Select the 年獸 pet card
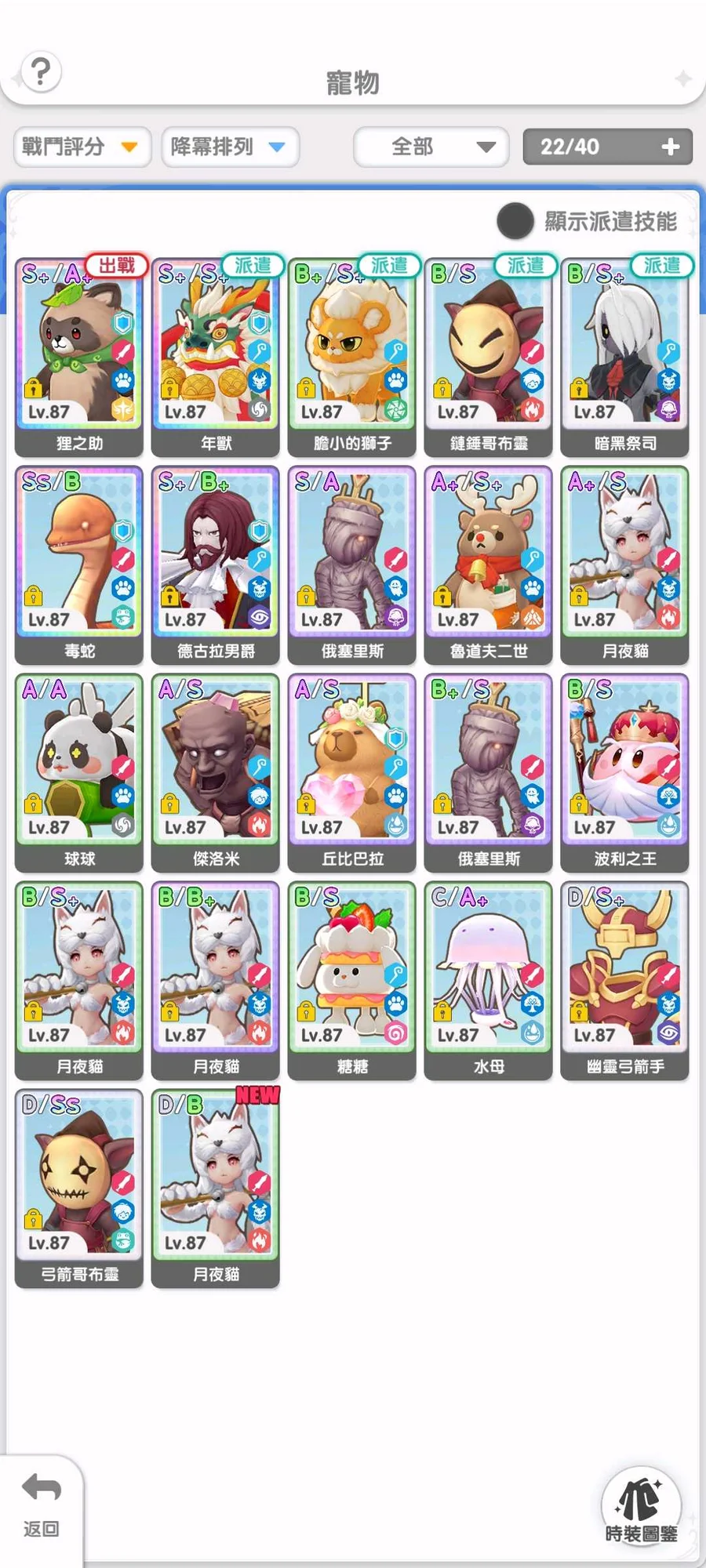Screen dimensions: 706x1568 (216, 358)
